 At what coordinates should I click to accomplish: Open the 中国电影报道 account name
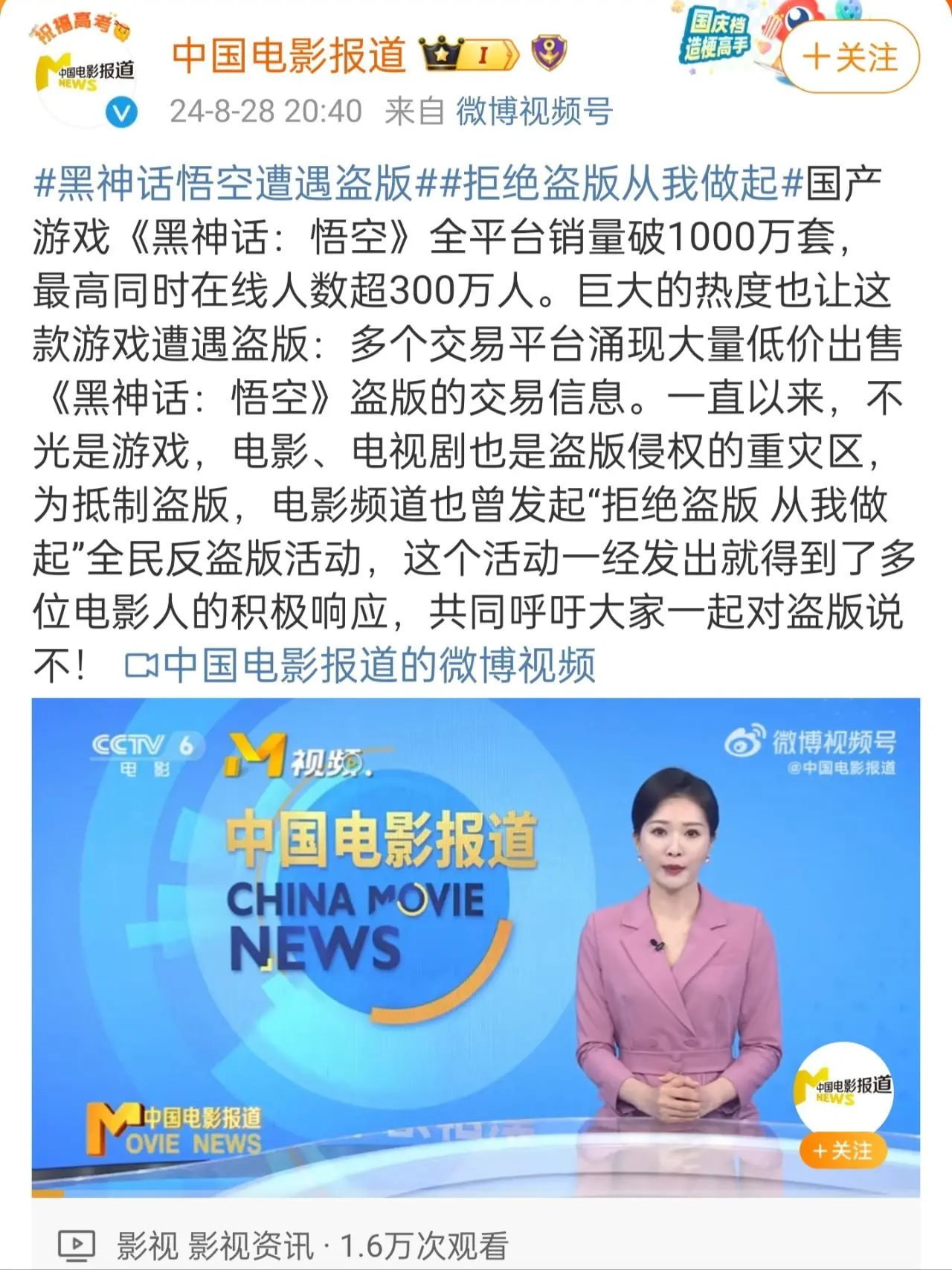289,55
